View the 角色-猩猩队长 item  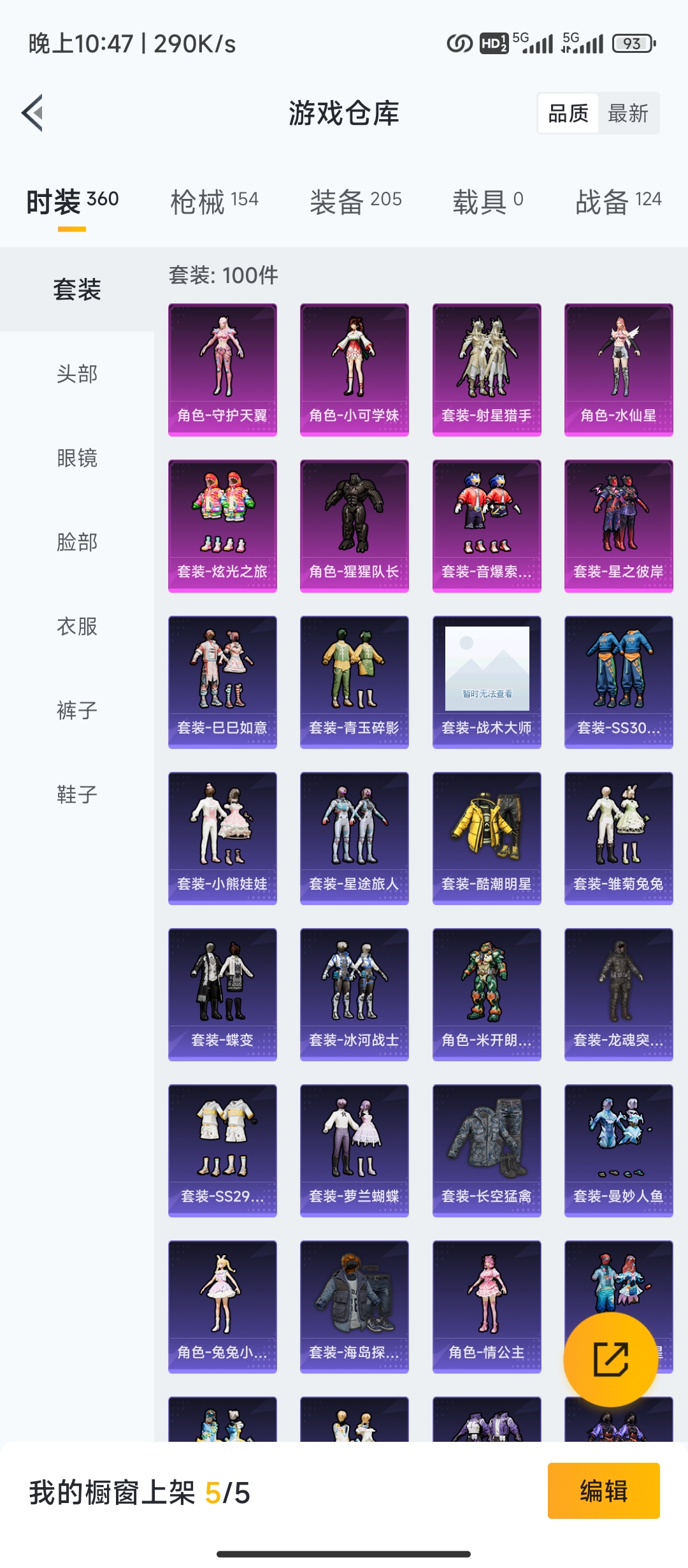[354, 526]
